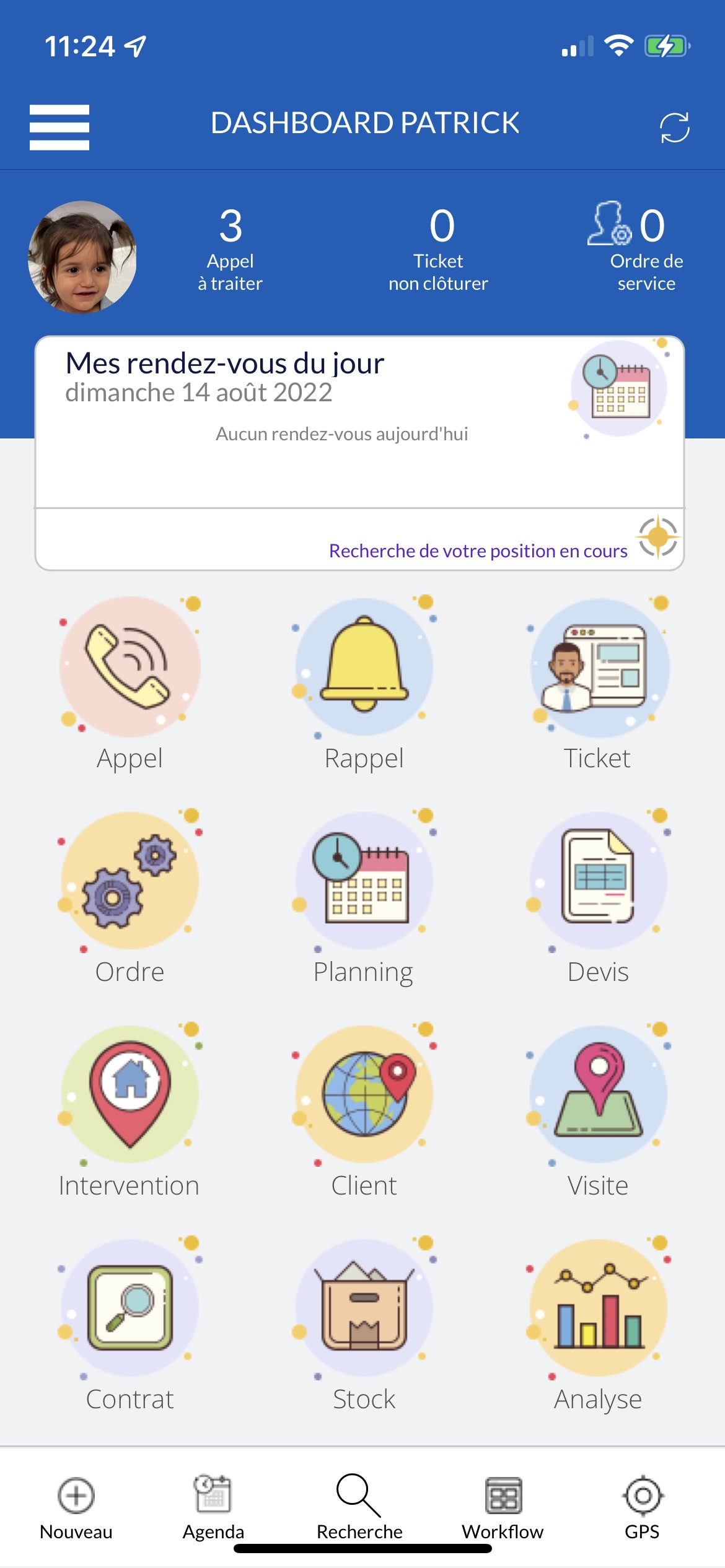Open the Client module

pyautogui.click(x=364, y=1112)
